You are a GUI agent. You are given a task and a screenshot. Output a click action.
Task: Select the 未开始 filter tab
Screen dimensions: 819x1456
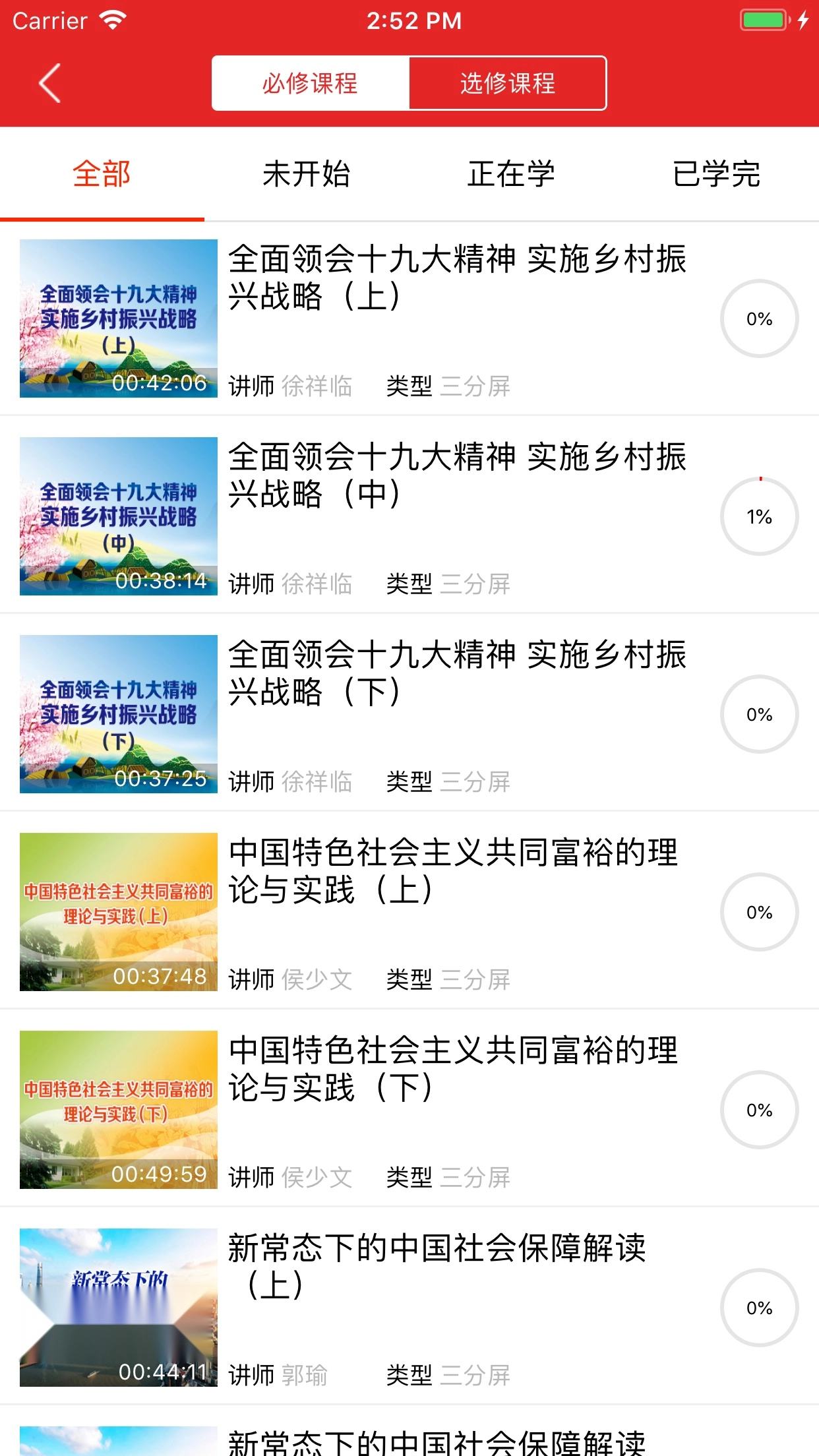point(307,173)
